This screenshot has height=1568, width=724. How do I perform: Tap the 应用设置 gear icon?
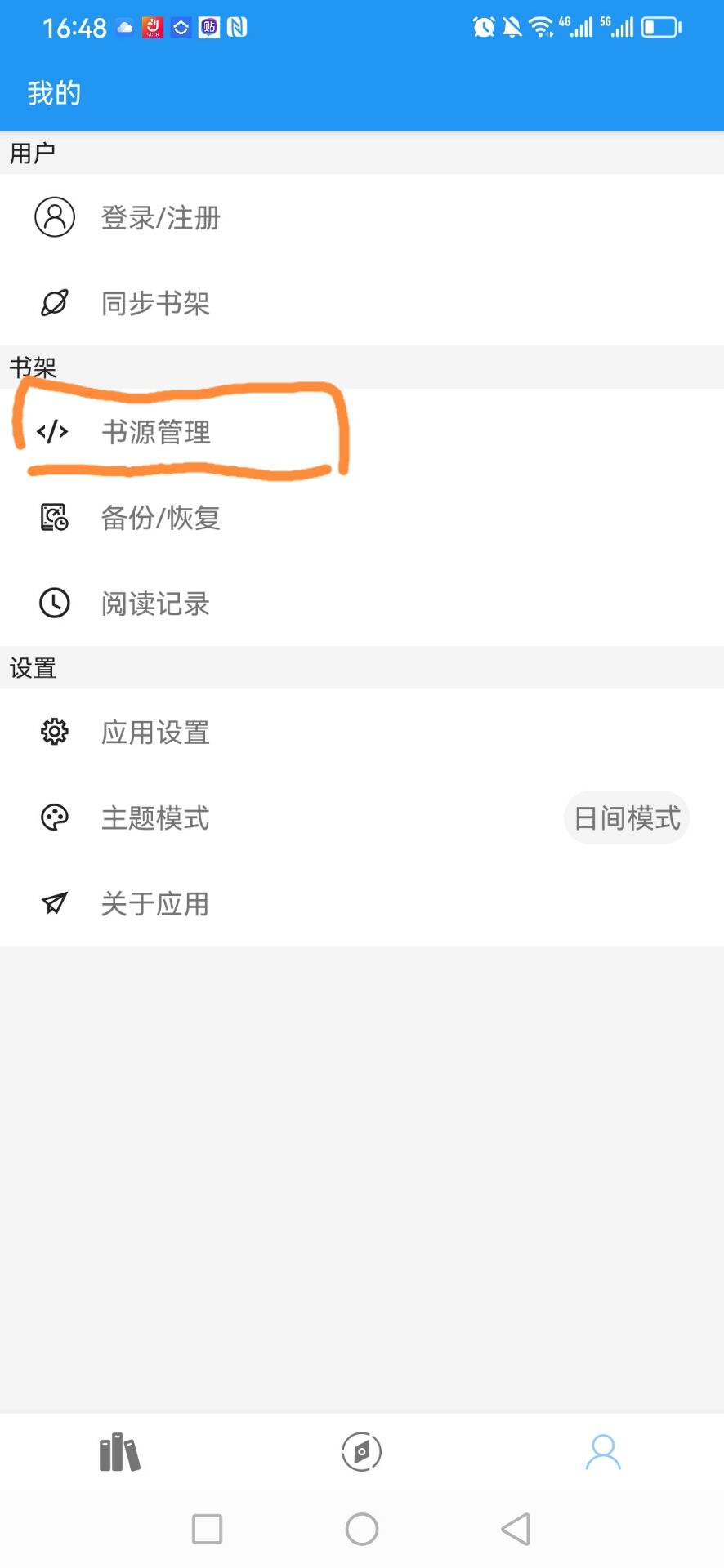pyautogui.click(x=54, y=733)
